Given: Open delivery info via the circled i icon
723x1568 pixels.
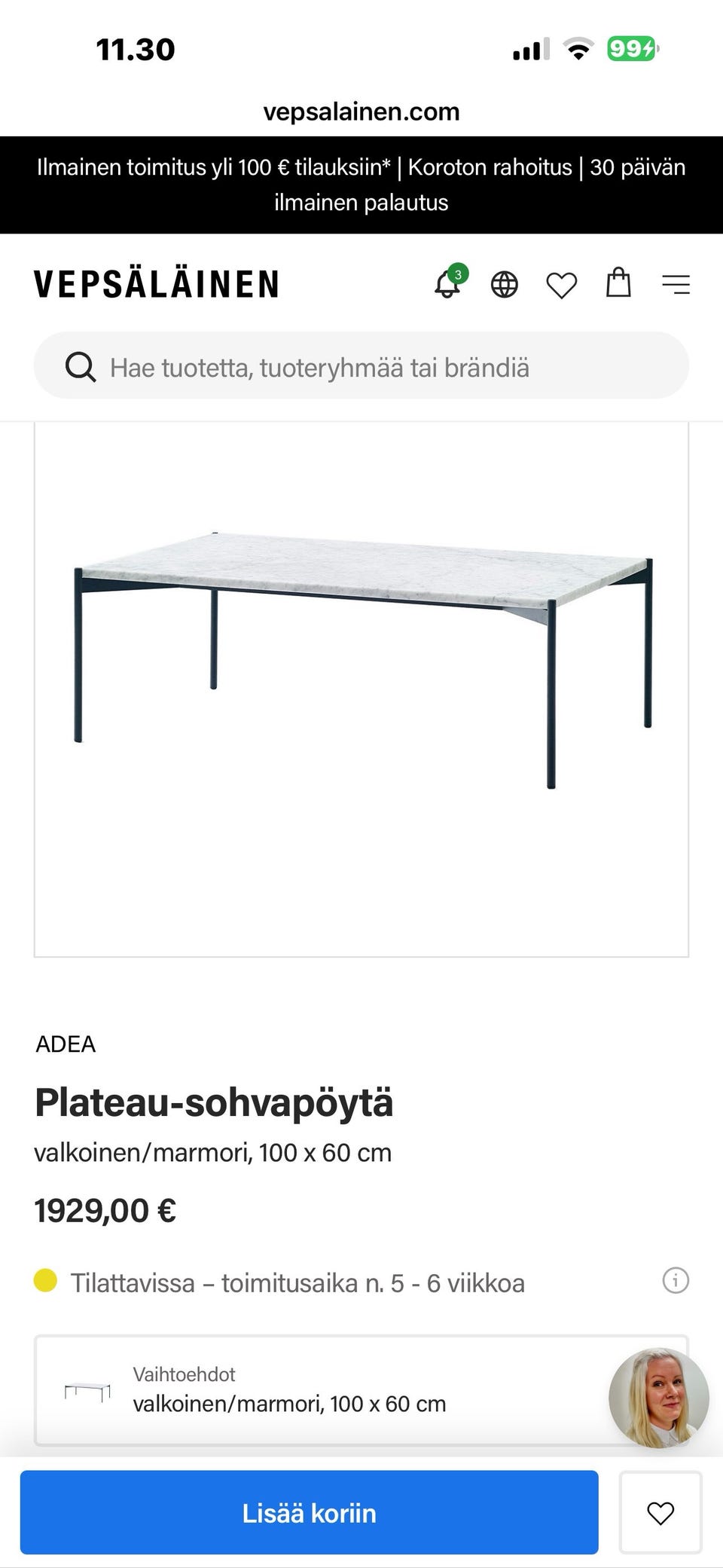Looking at the screenshot, I should (676, 1281).
